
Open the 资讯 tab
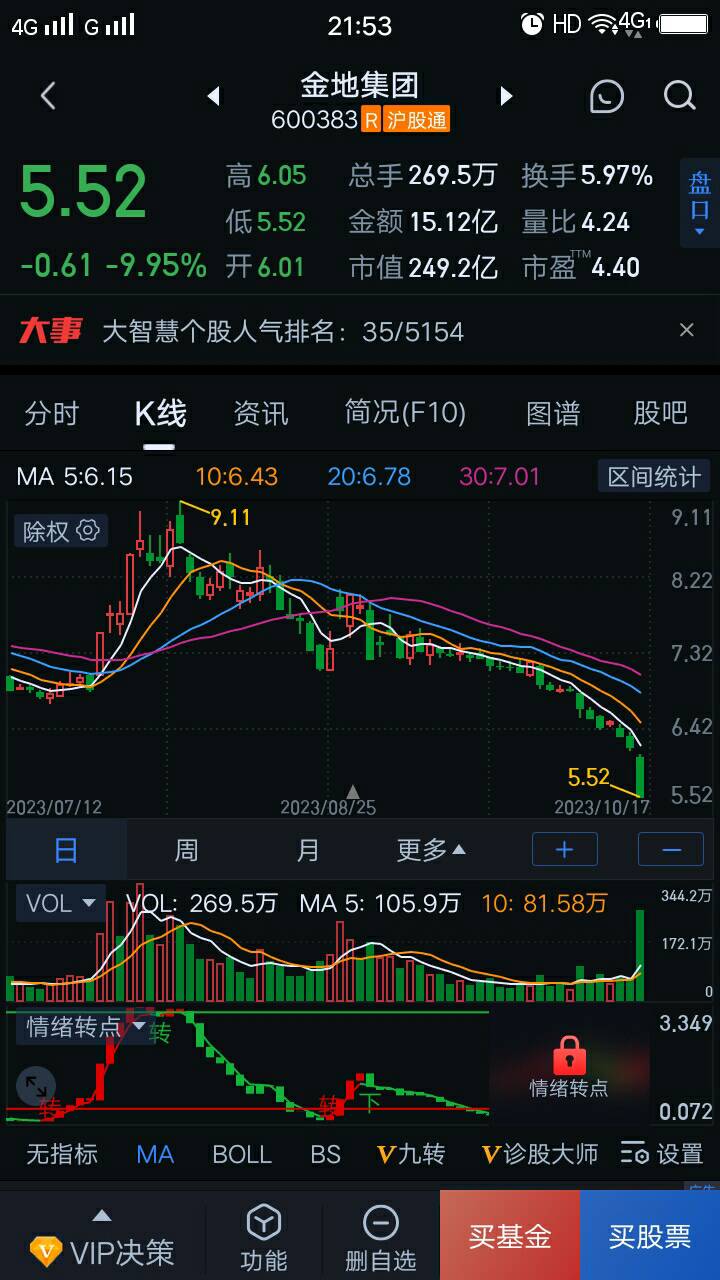coord(260,413)
